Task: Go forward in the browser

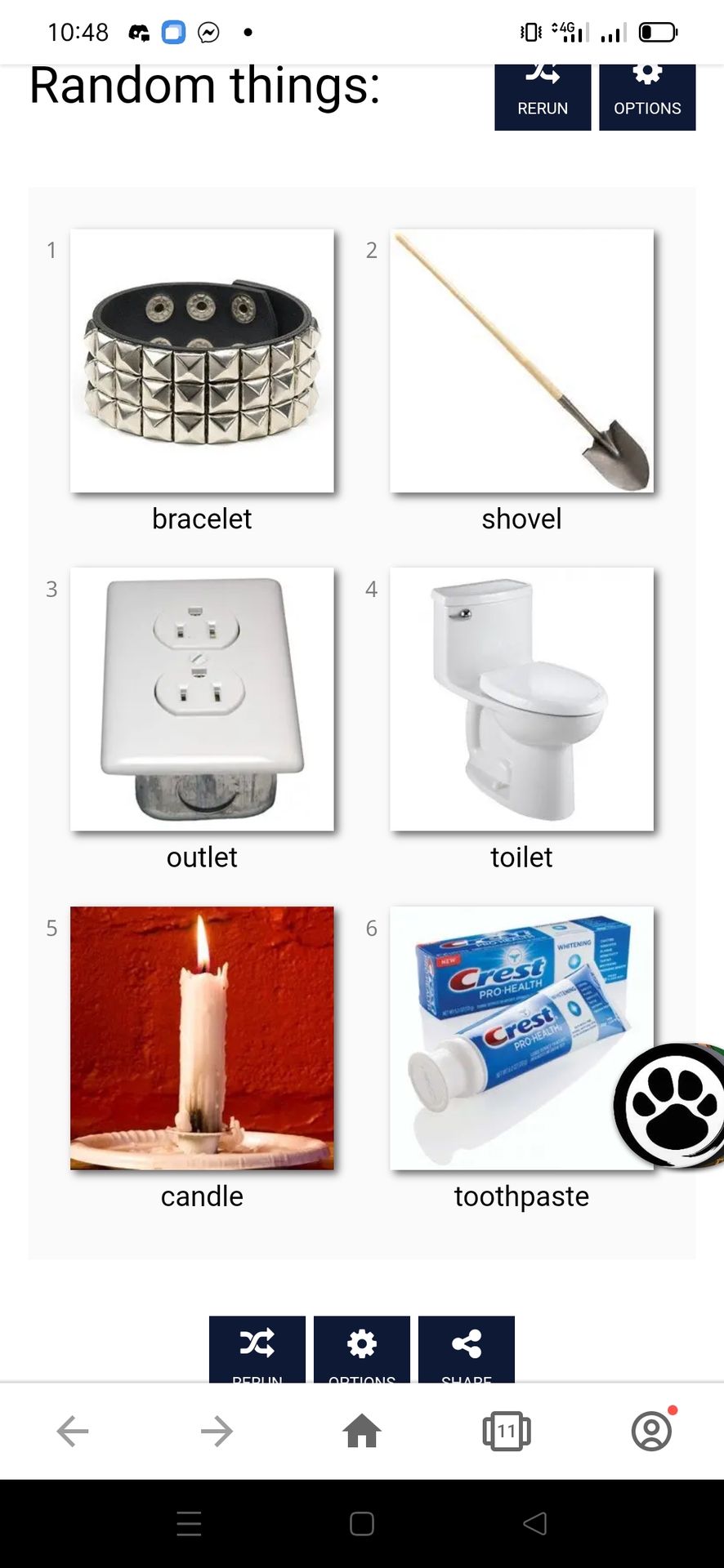Action: coord(217,1431)
